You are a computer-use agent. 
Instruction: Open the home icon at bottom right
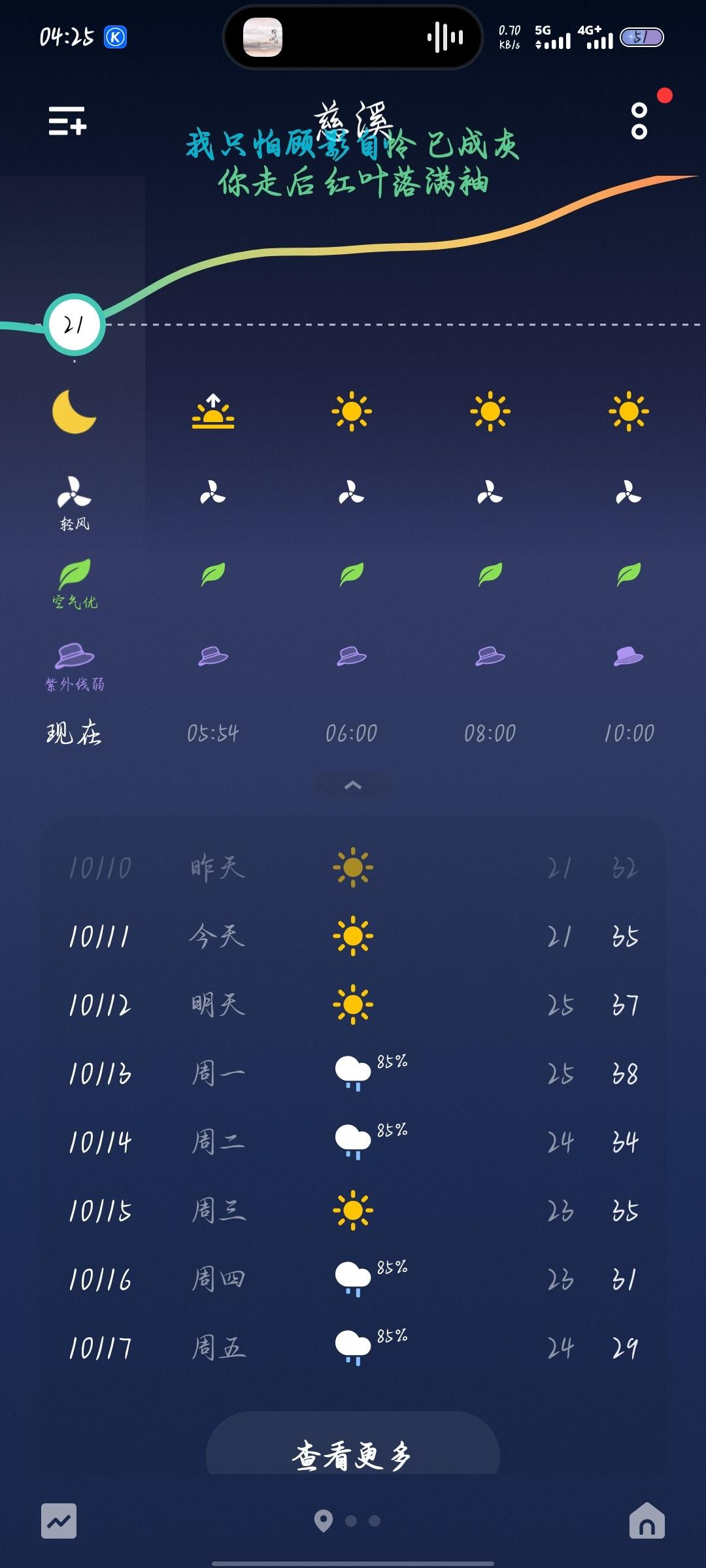pyautogui.click(x=647, y=1521)
